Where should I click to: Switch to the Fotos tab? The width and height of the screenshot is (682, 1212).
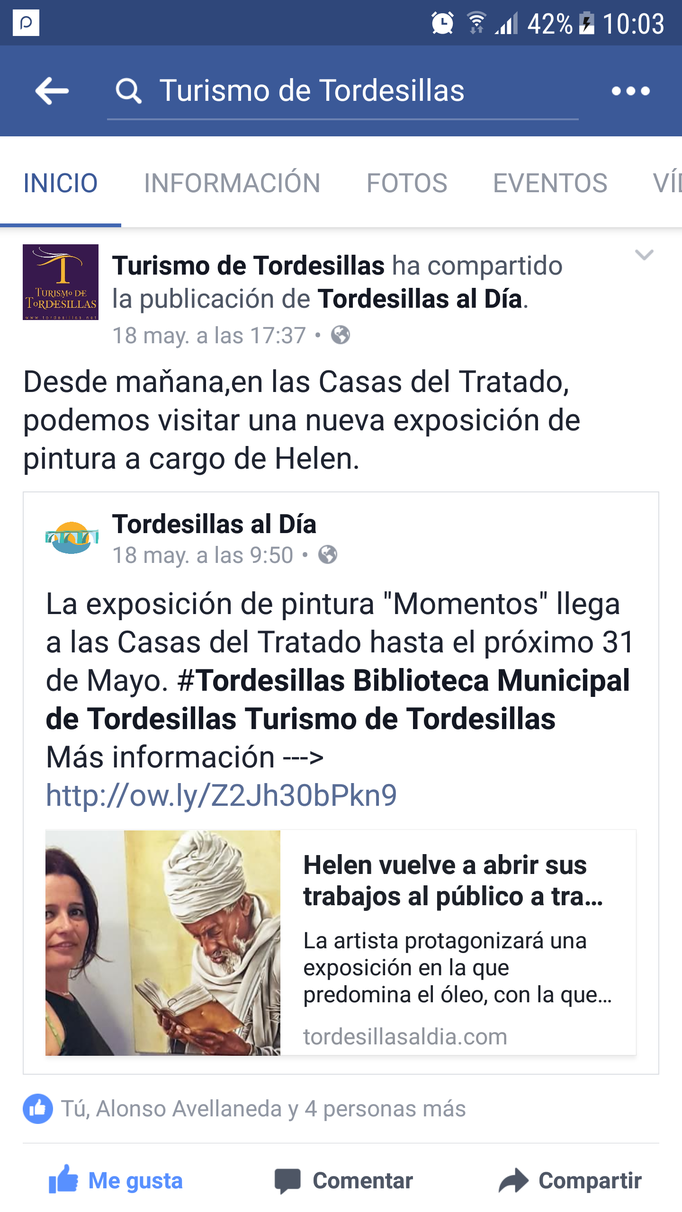[406, 183]
